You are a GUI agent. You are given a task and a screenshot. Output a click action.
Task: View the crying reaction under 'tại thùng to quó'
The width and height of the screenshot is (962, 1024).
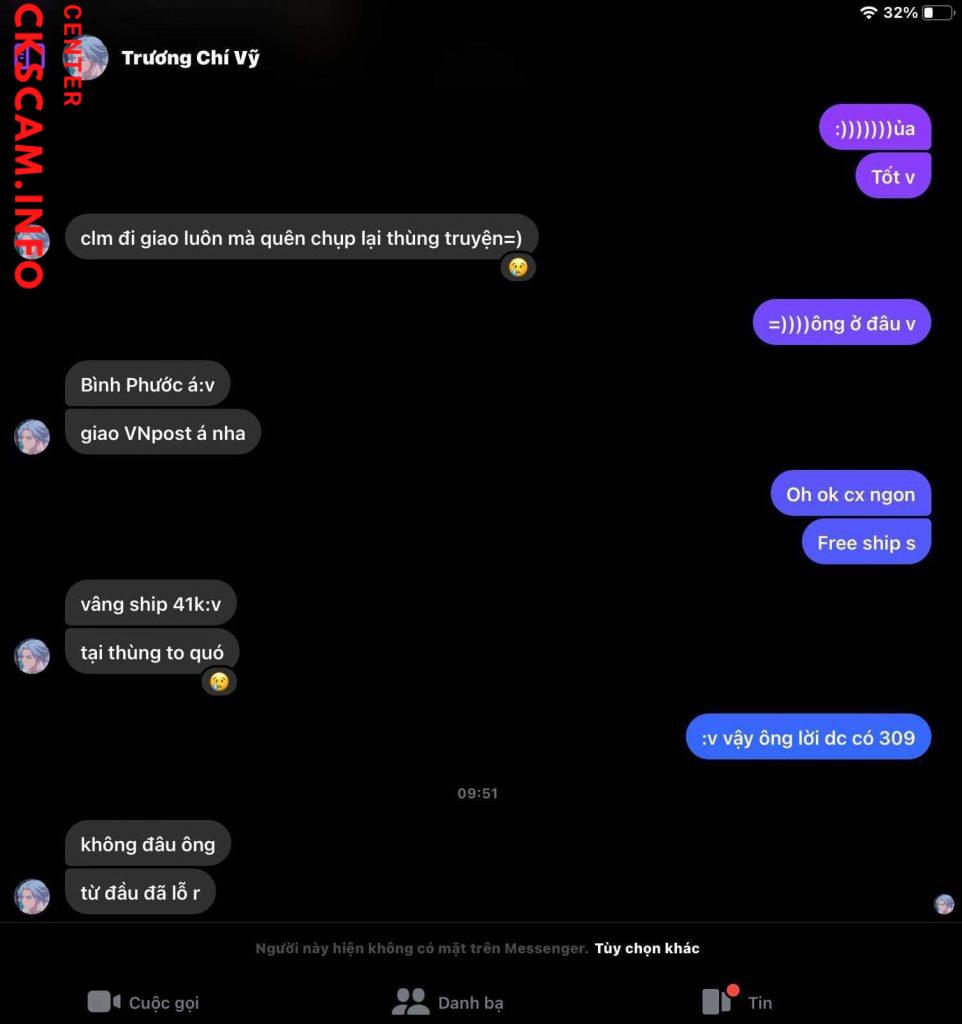(x=219, y=682)
